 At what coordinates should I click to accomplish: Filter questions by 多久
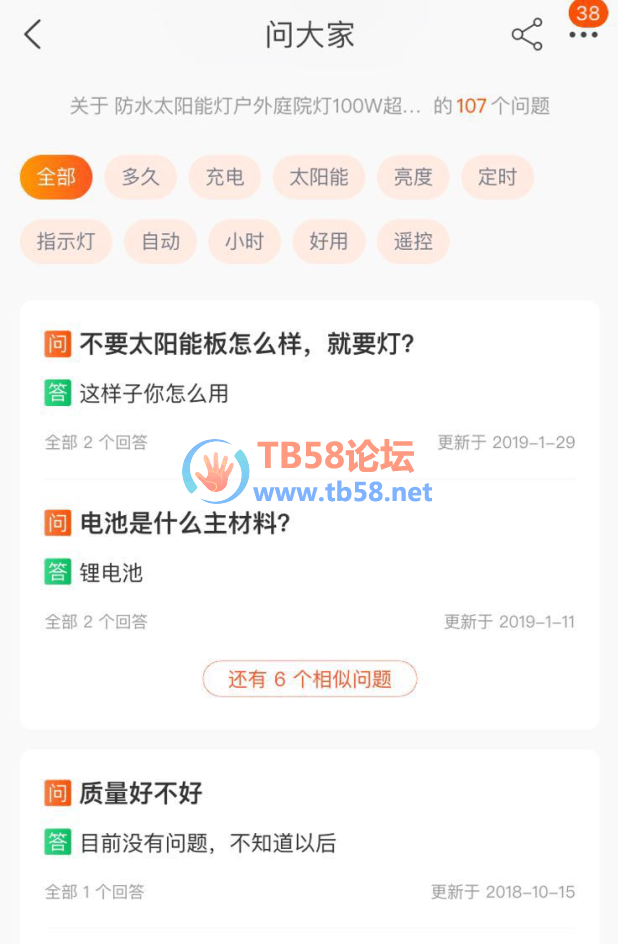(x=140, y=178)
